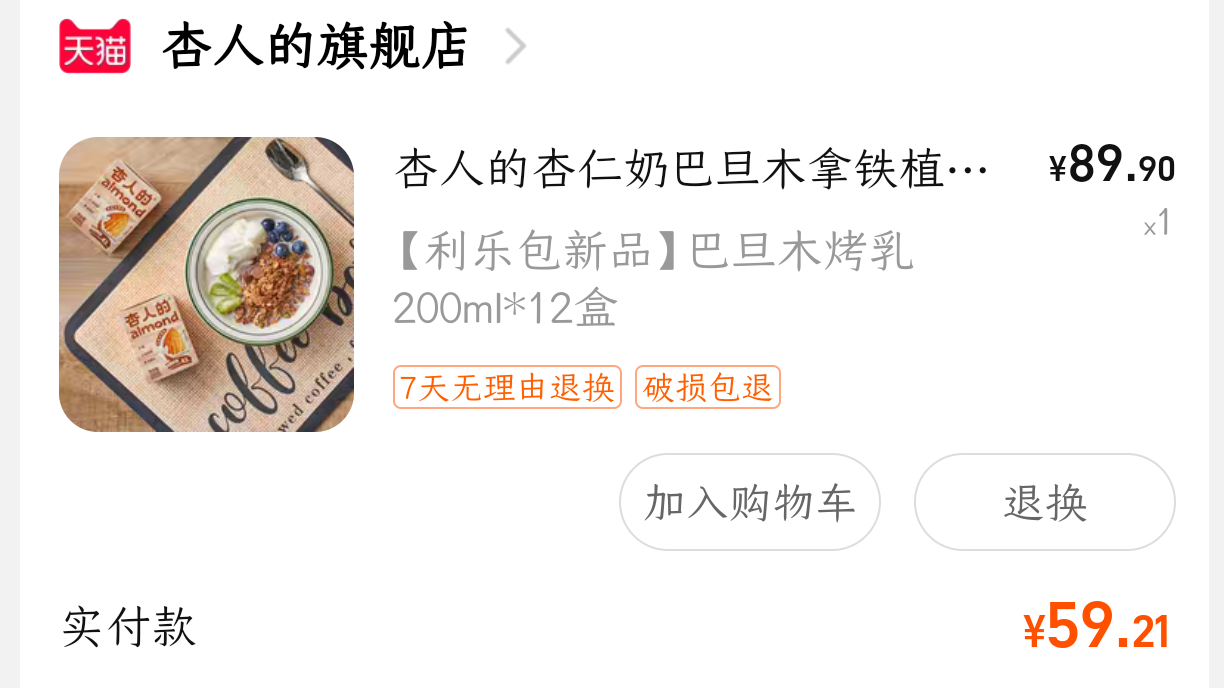This screenshot has width=1224, height=688.
Task: Open the 杏人的杏仁奶巴旦木拿铁 product title
Action: 692,170
